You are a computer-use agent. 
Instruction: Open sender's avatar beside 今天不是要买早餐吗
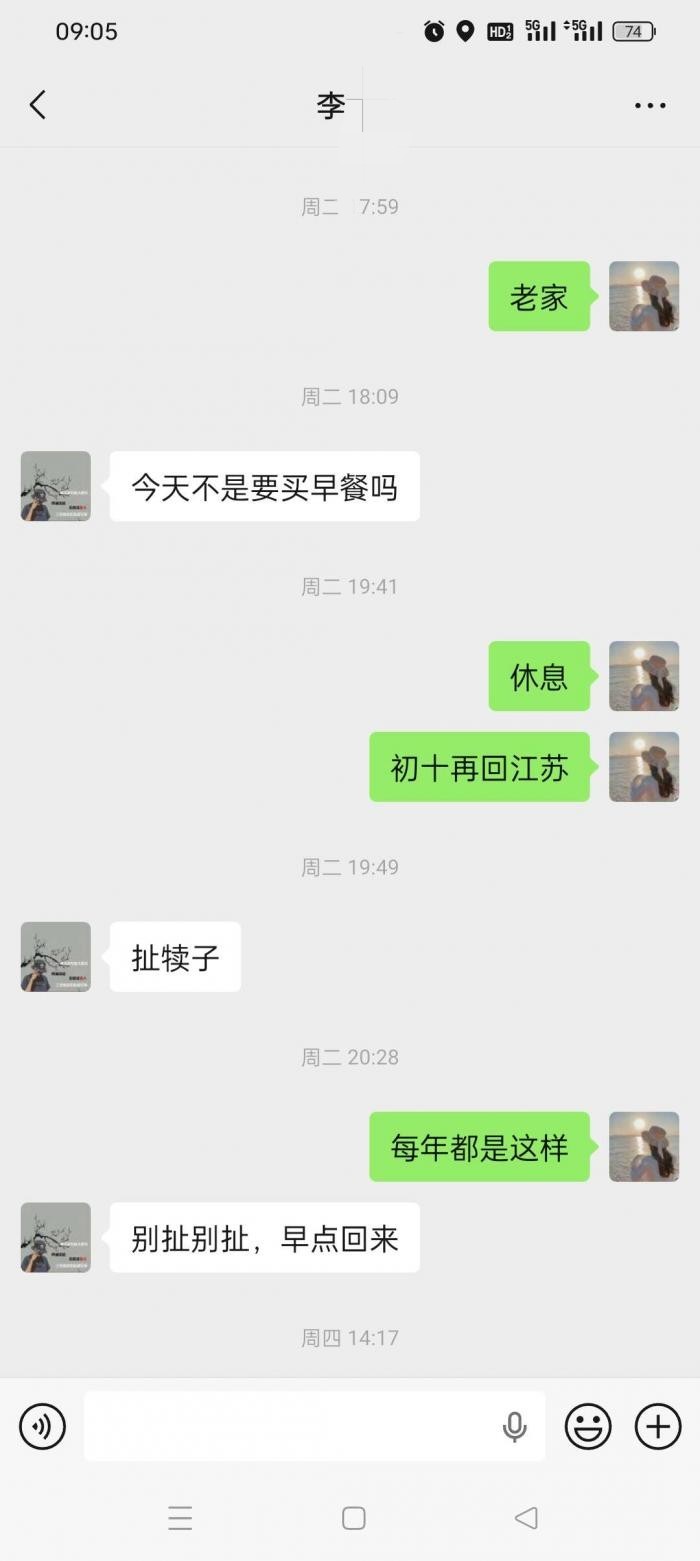pos(56,486)
